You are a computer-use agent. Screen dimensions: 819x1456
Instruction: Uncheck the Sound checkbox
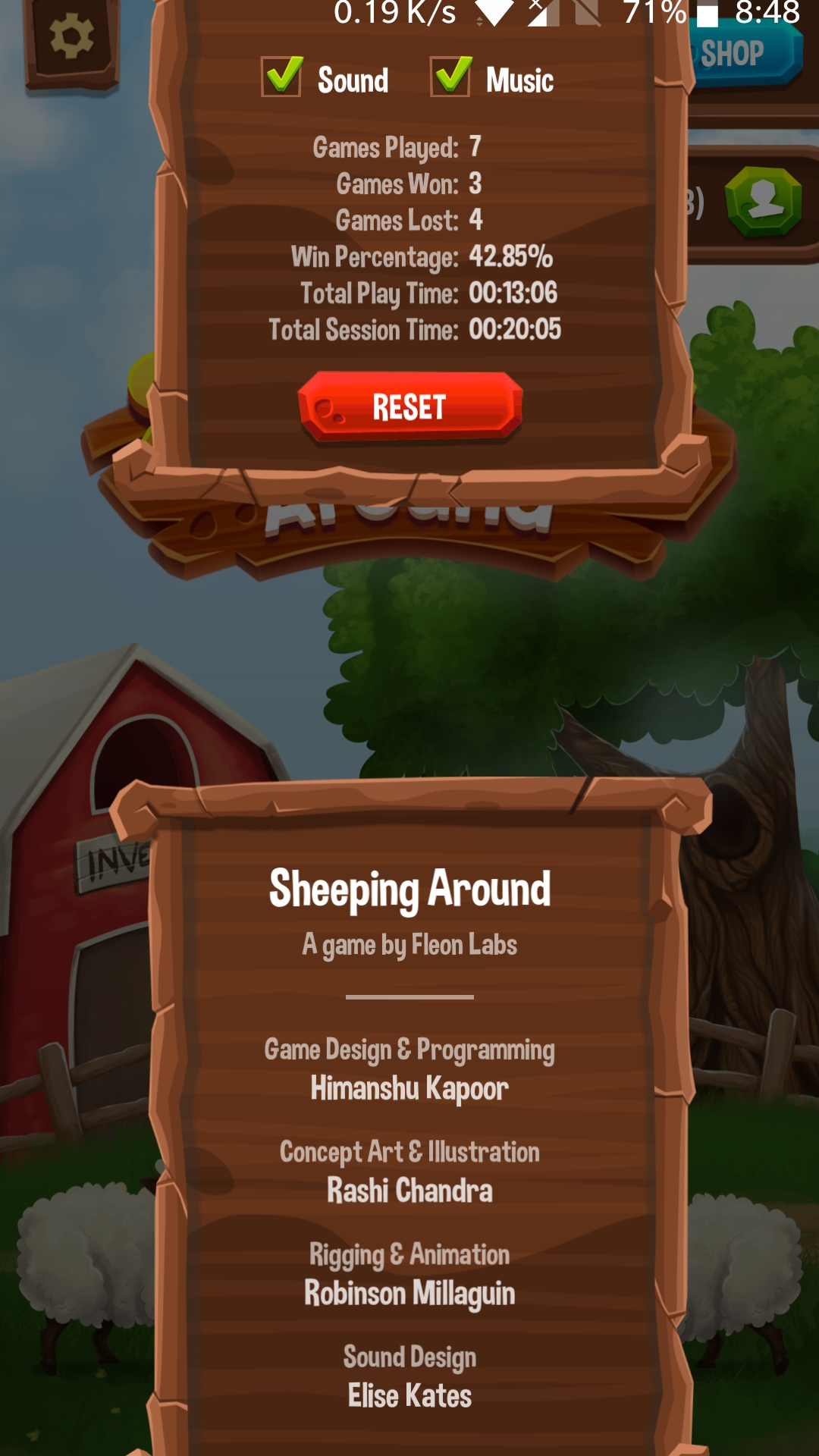283,77
